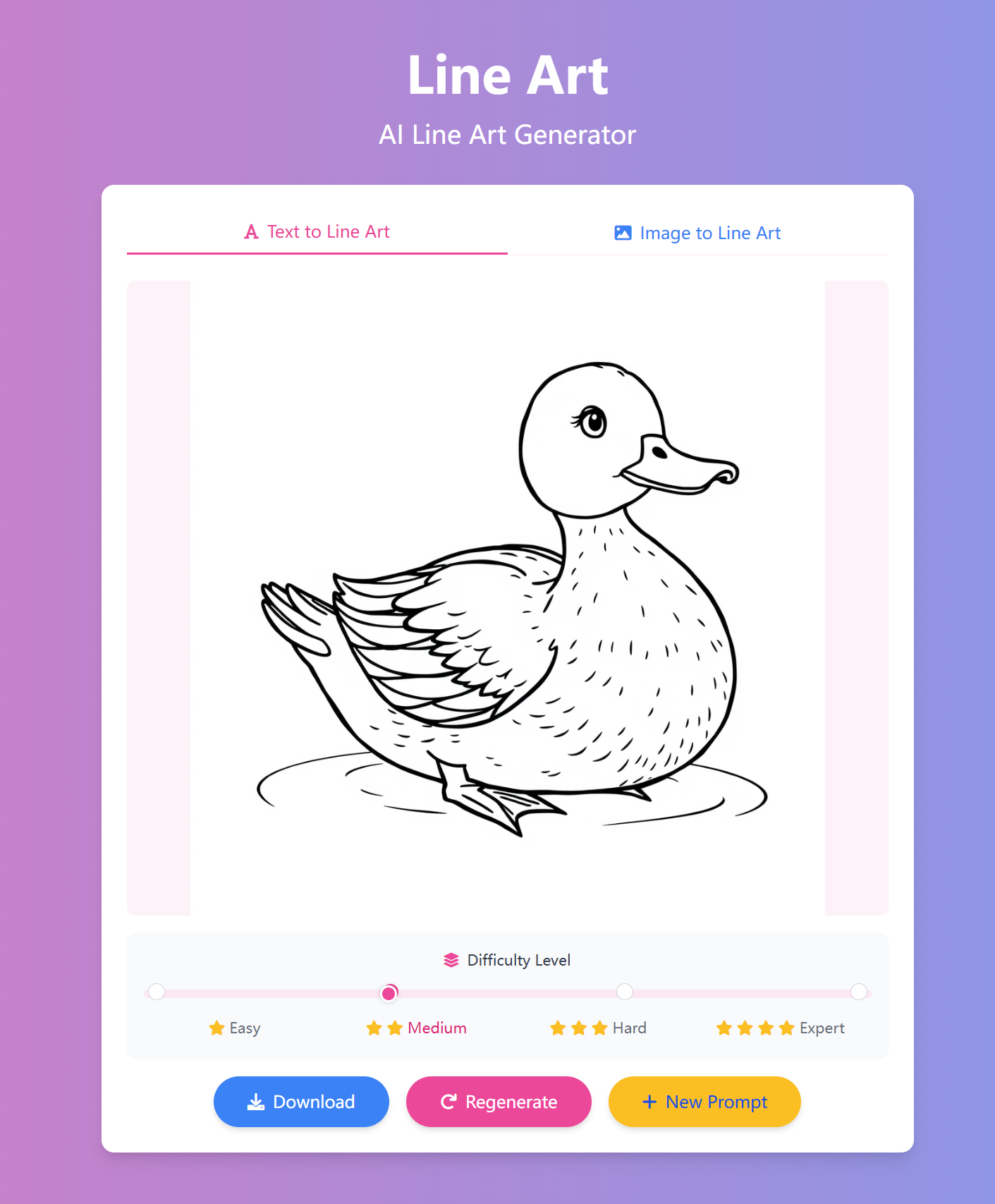Switch to the Image to Line Art tab

[697, 233]
